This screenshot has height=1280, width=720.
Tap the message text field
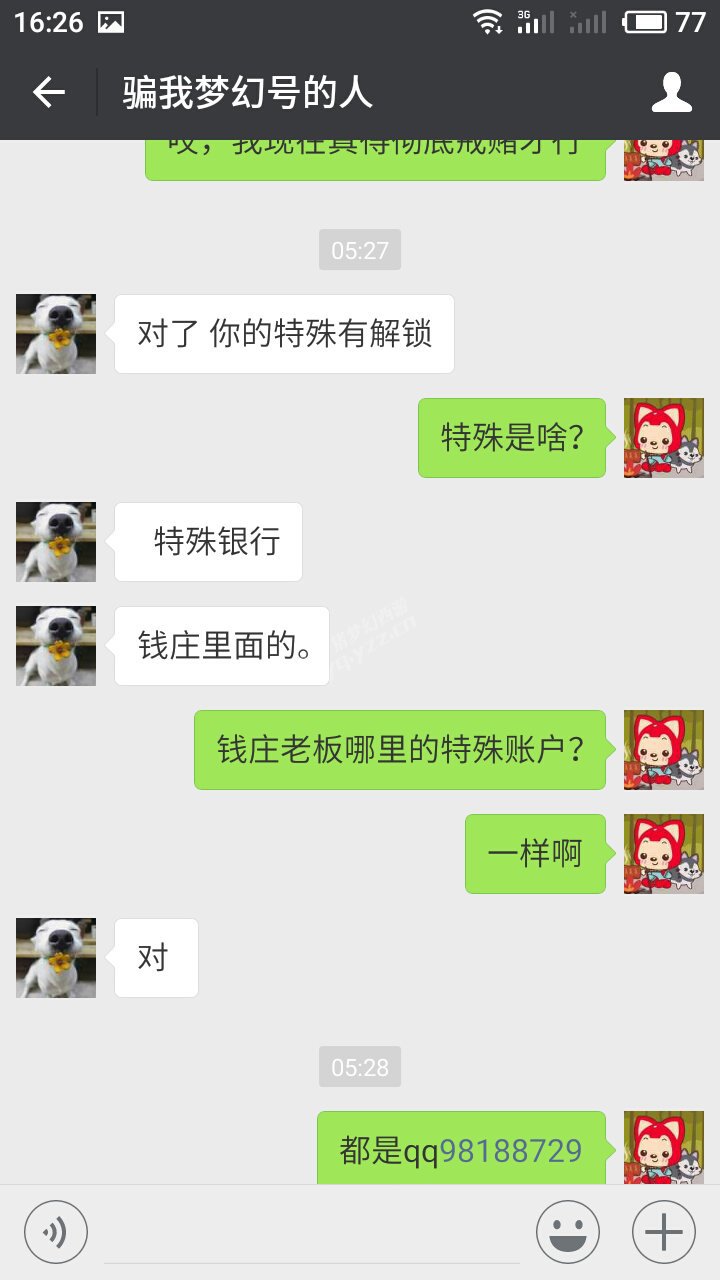312,1235
